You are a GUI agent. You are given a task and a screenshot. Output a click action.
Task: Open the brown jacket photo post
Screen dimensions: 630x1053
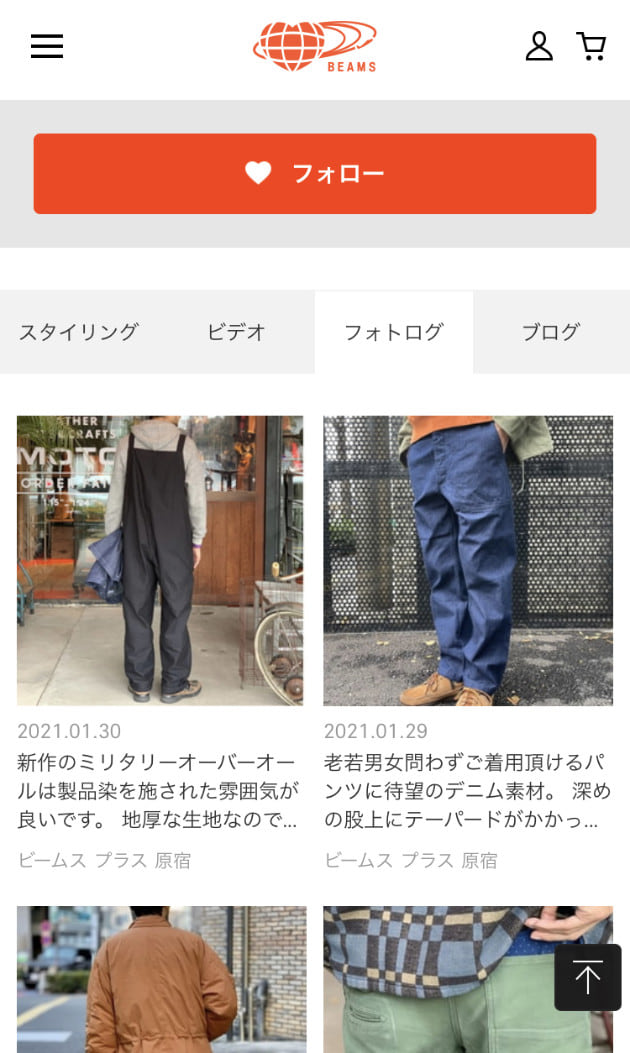click(x=162, y=980)
